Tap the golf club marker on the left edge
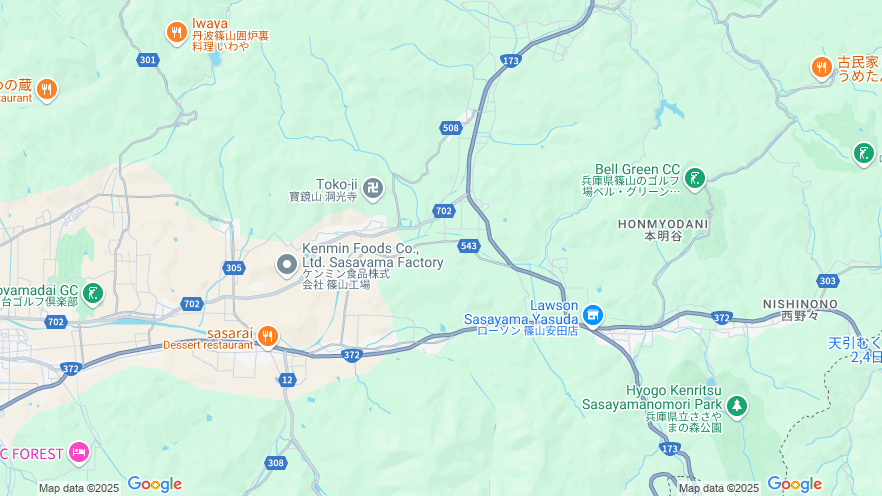Screen dimensions: 882x496 pyautogui.click(x=92, y=293)
